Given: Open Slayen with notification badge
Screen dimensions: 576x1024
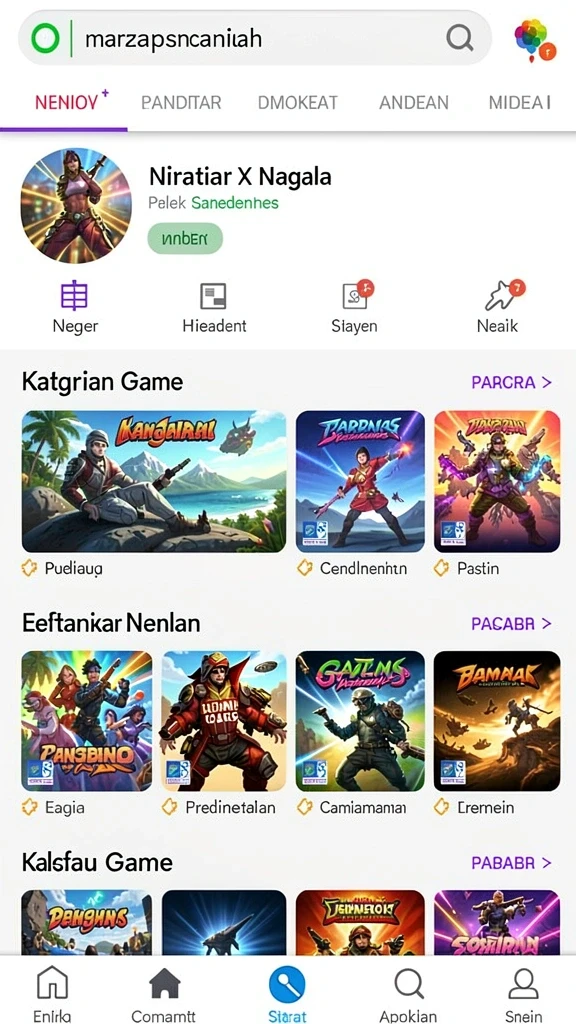Looking at the screenshot, I should point(355,308).
